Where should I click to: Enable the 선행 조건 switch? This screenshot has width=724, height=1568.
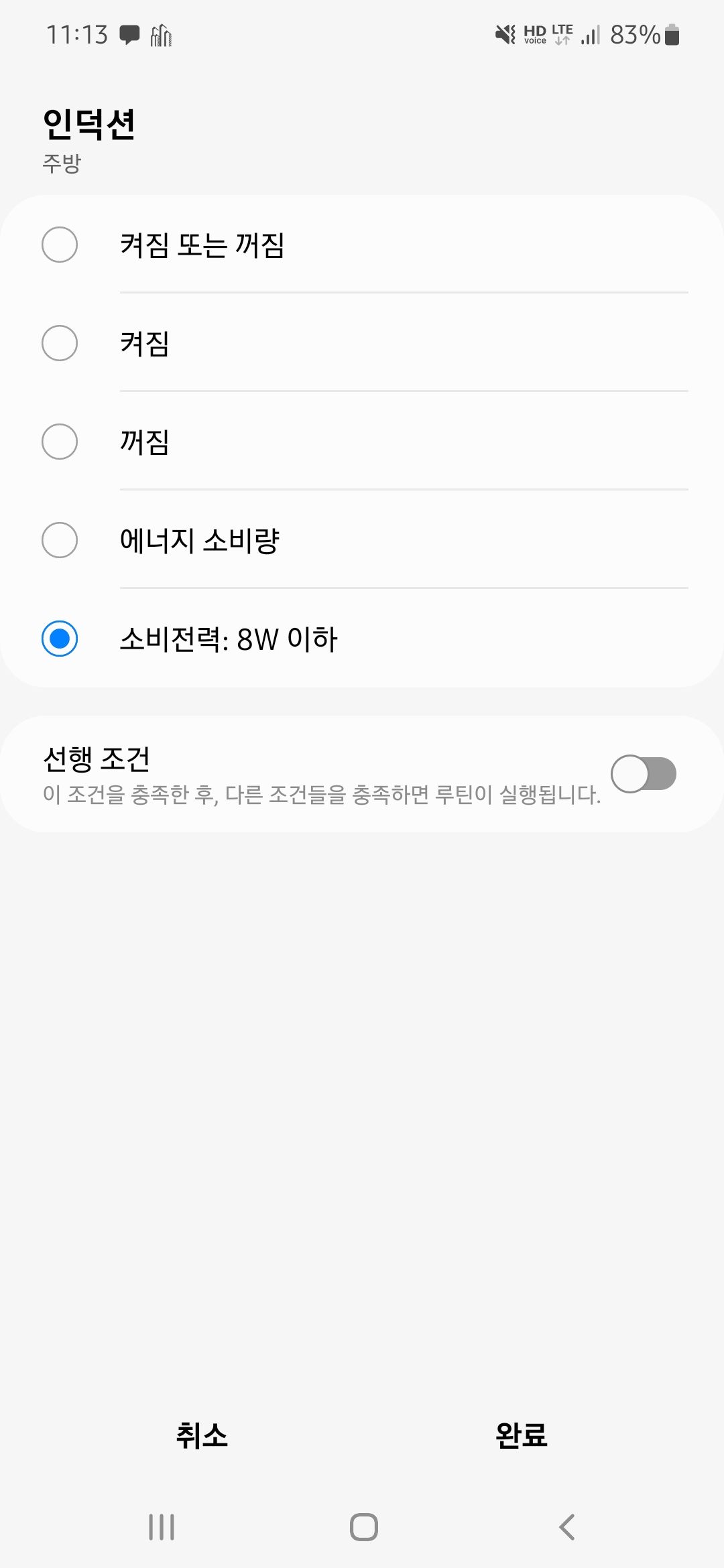(646, 774)
